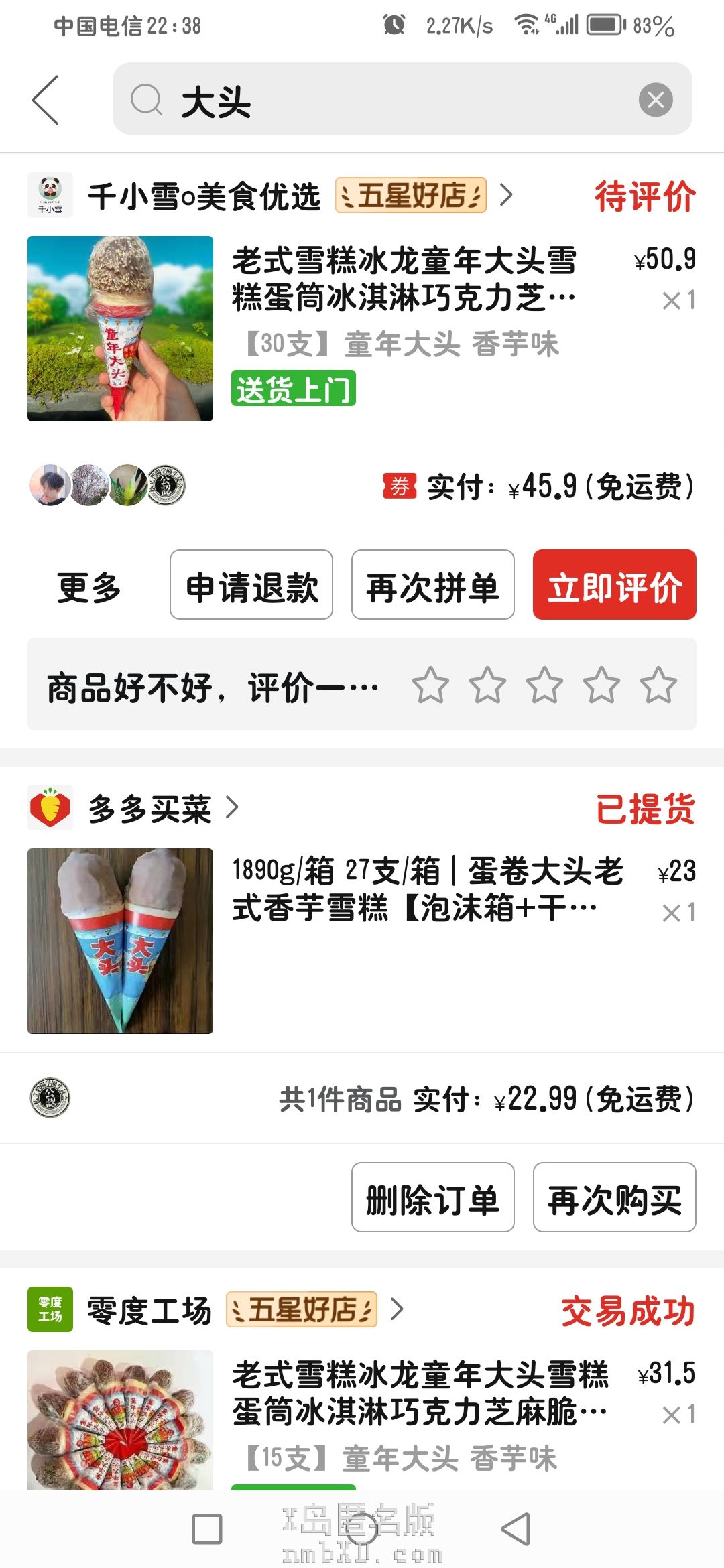This screenshot has width=724, height=1568.
Task: Go back with the top-left arrow
Action: (46, 101)
